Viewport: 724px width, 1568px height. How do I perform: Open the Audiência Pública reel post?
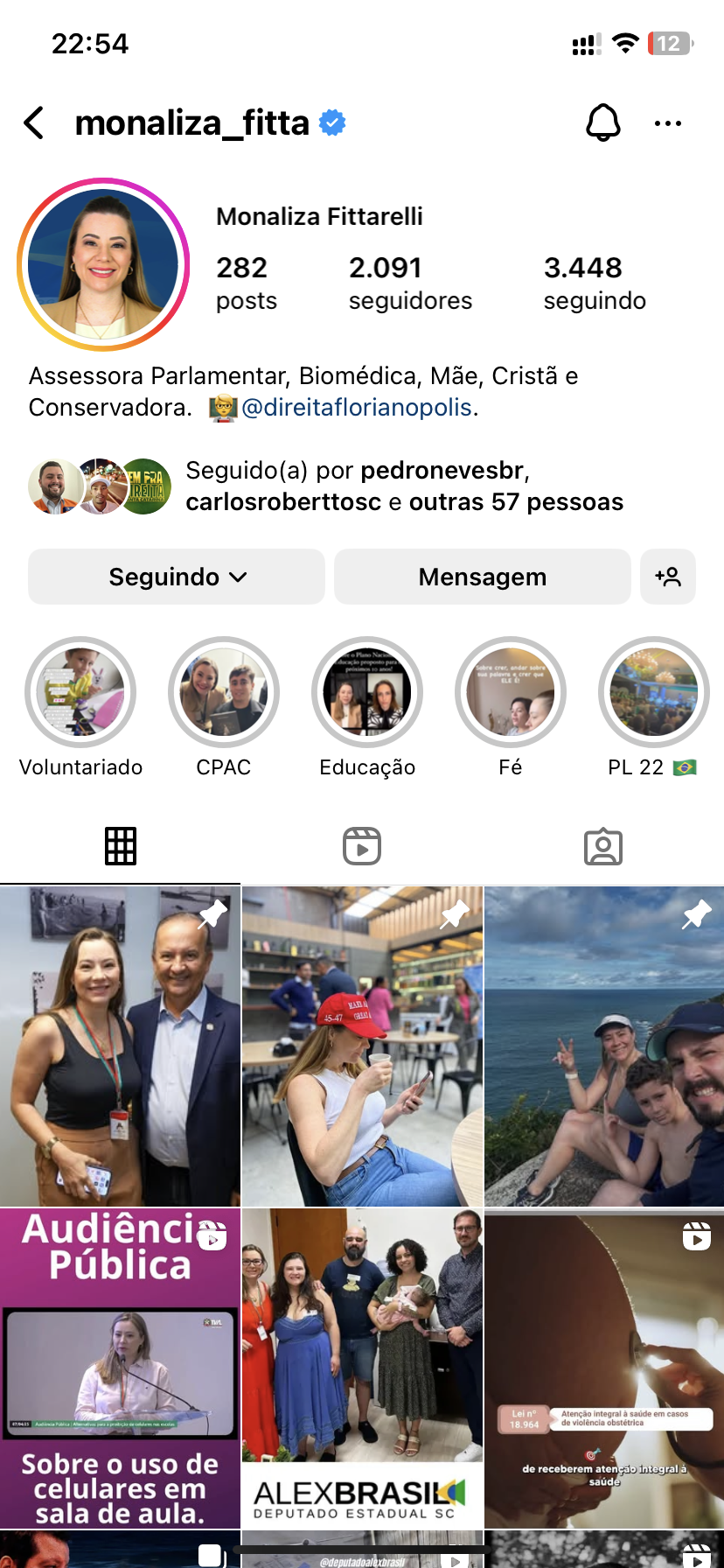click(x=120, y=1368)
